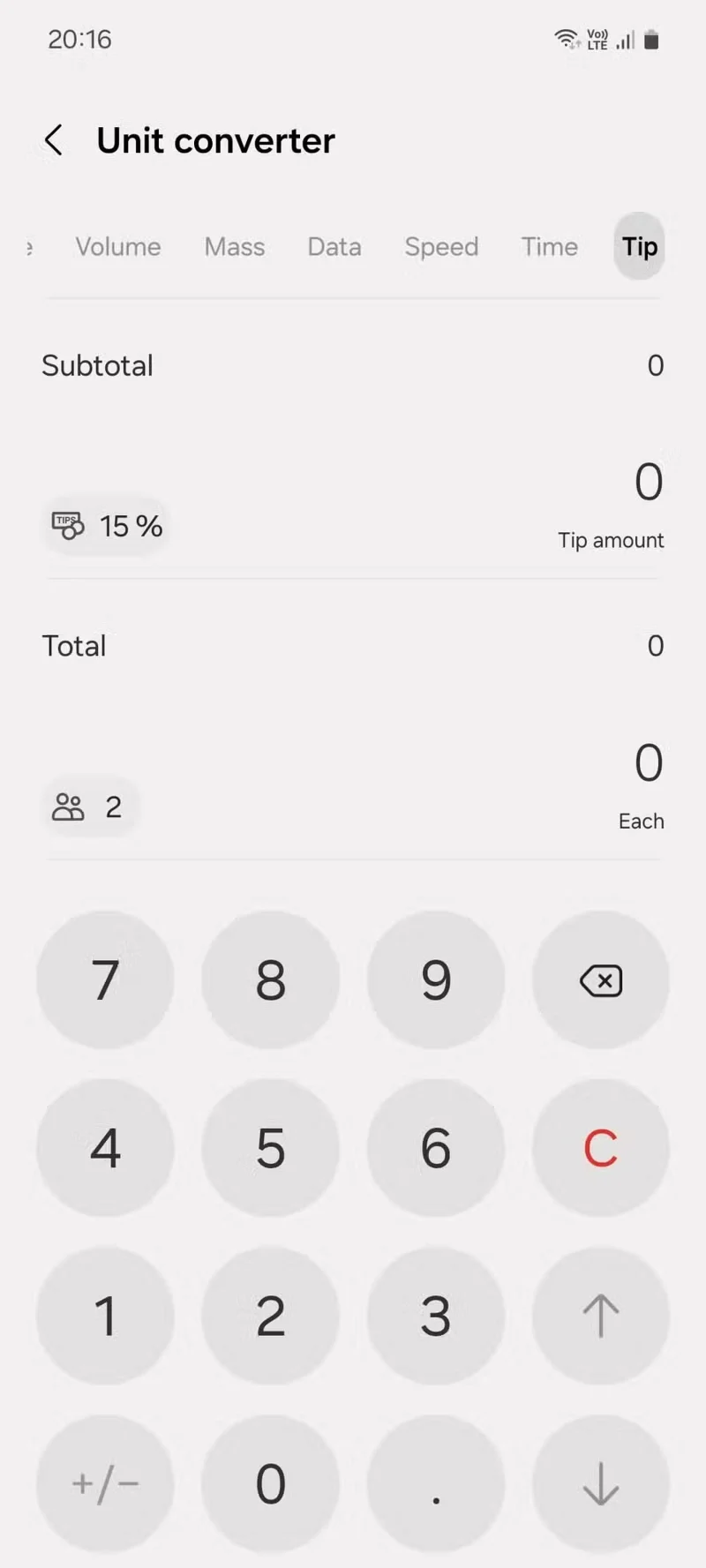Select the Time converter tab

pos(549,247)
